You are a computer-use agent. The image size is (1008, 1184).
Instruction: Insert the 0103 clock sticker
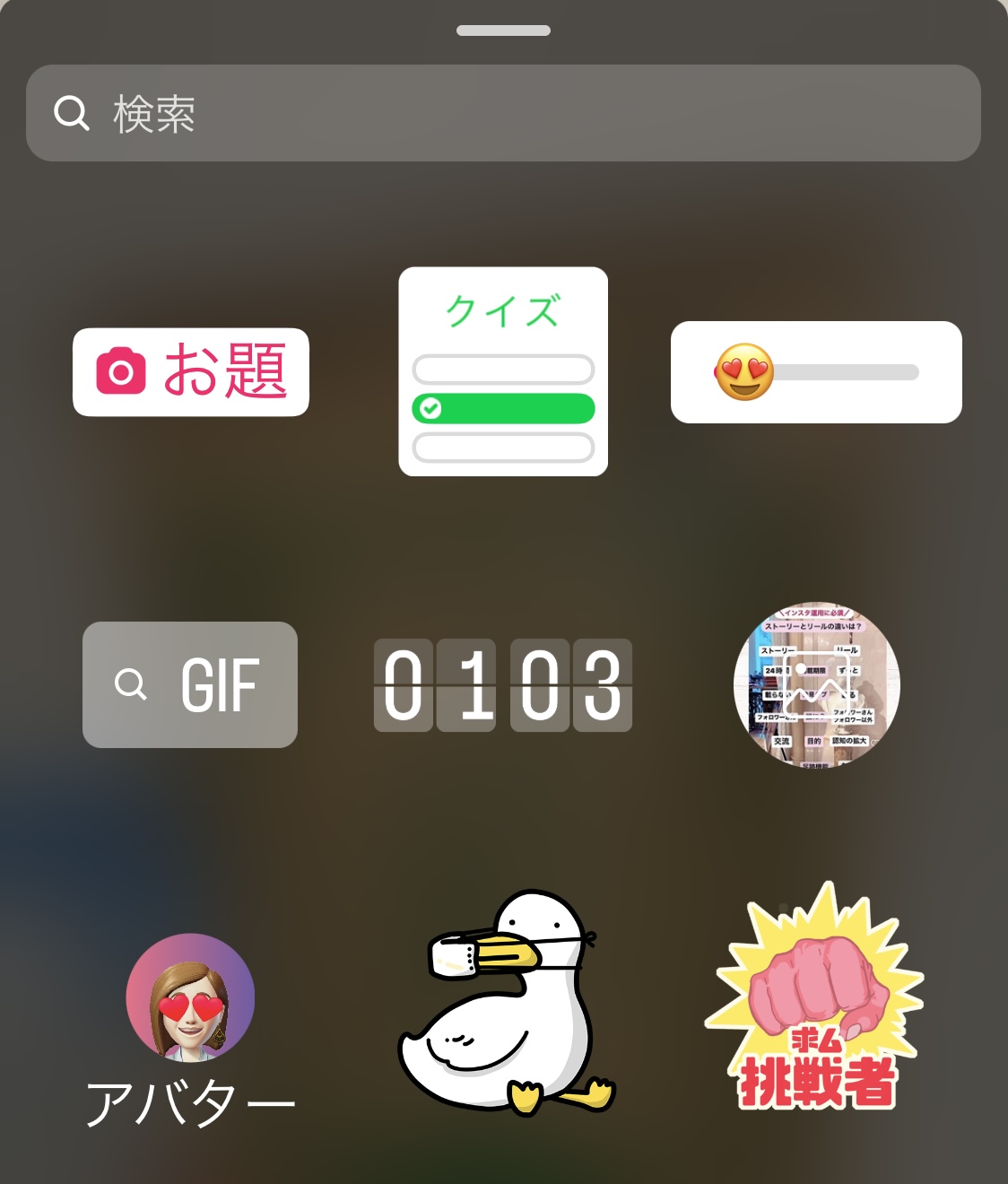[x=503, y=684]
